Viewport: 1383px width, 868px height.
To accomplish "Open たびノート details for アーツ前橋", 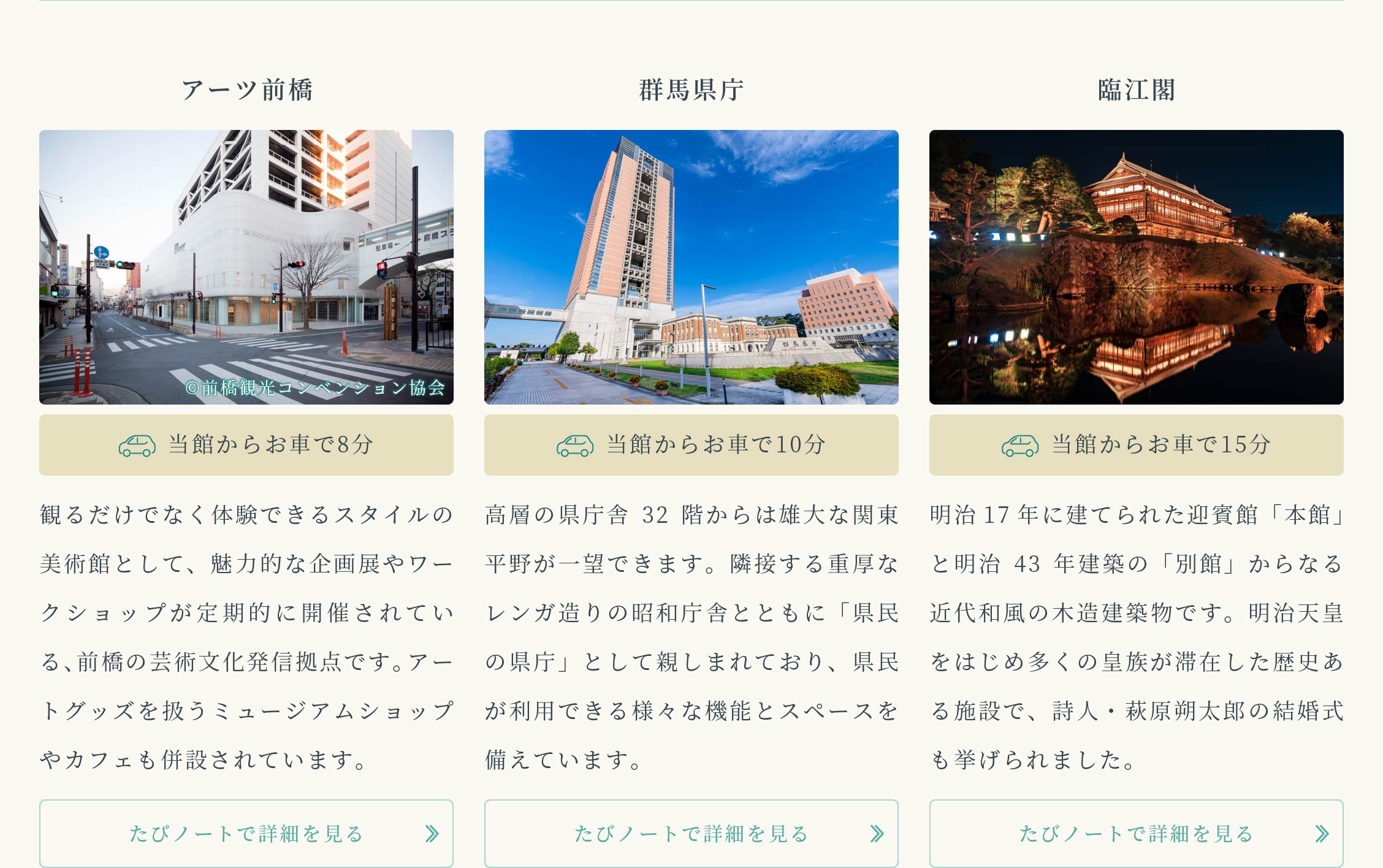I will coord(246,833).
